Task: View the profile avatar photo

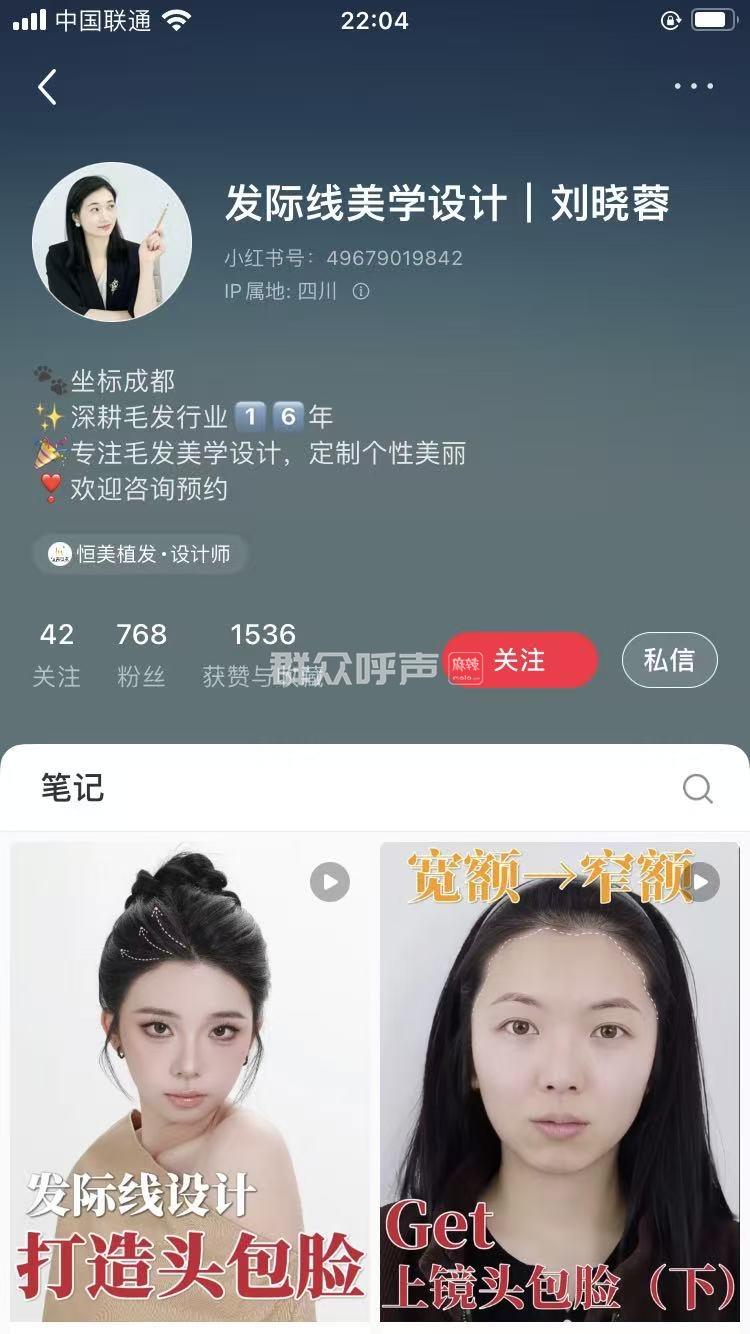Action: click(x=111, y=241)
